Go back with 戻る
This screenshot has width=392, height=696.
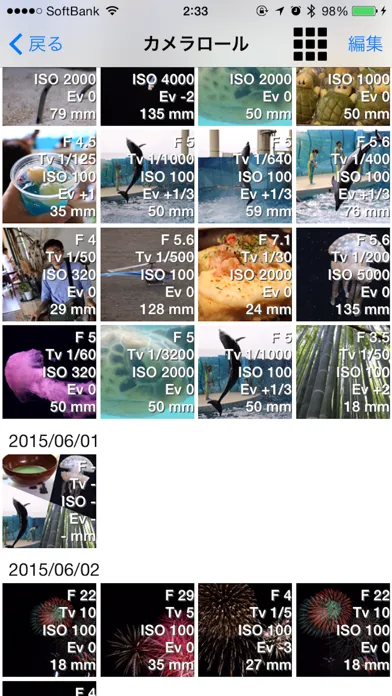36,44
